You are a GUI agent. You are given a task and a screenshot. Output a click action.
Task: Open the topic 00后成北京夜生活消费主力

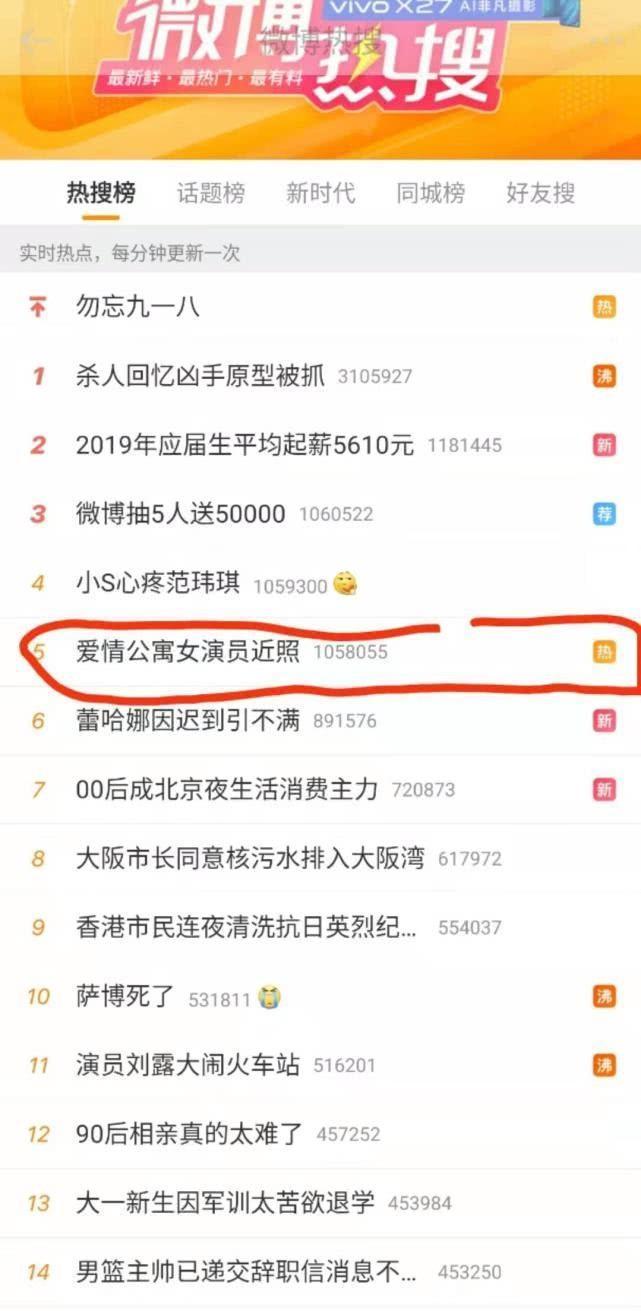(x=227, y=789)
